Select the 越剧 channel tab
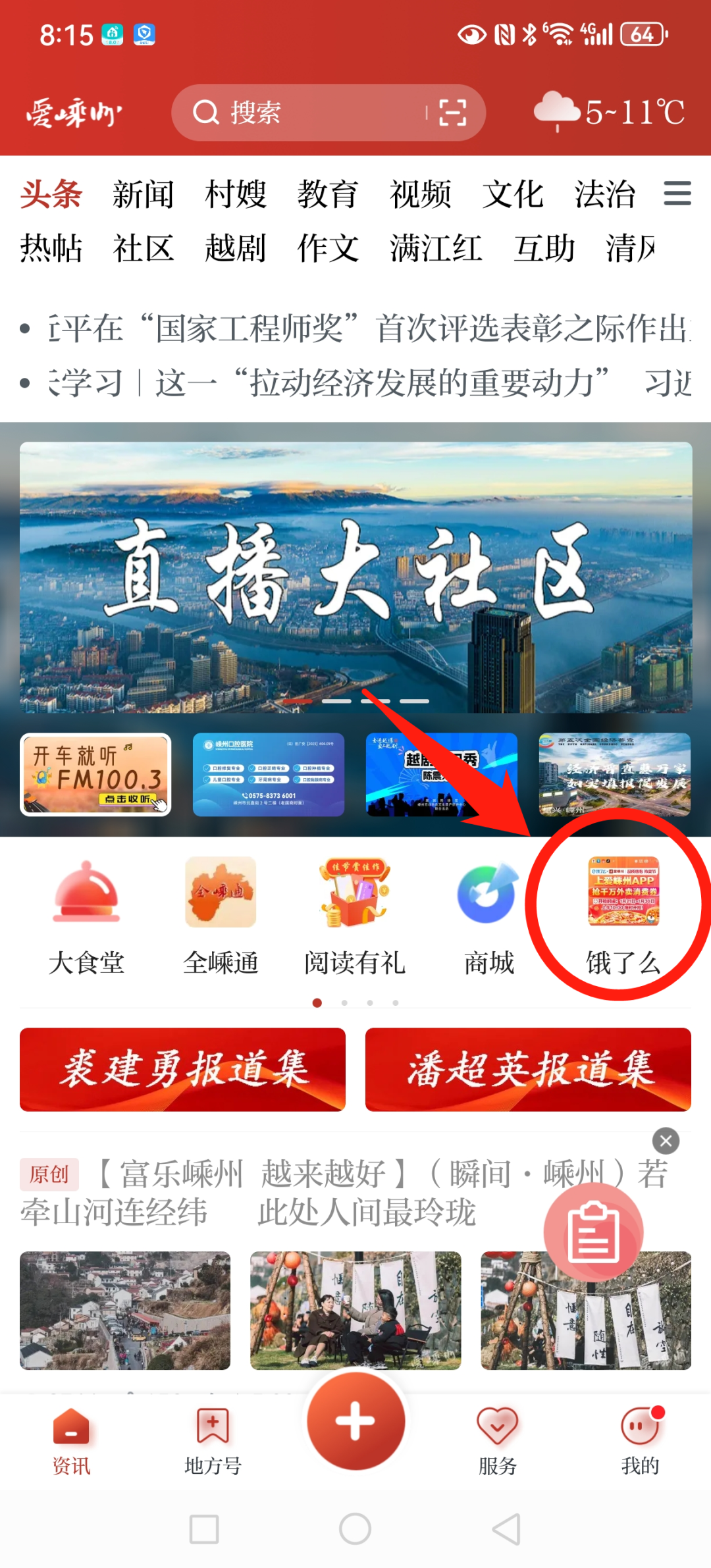 coord(235,249)
